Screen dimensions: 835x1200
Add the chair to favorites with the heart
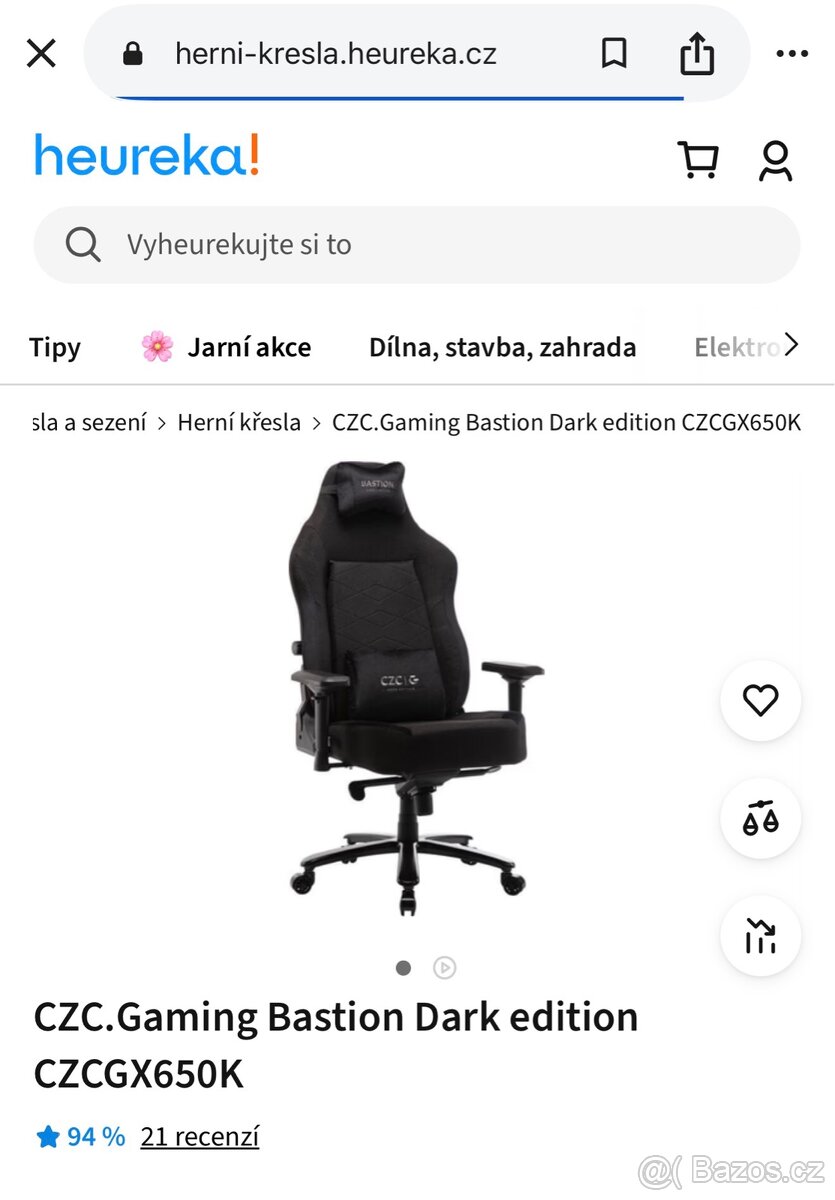point(760,700)
